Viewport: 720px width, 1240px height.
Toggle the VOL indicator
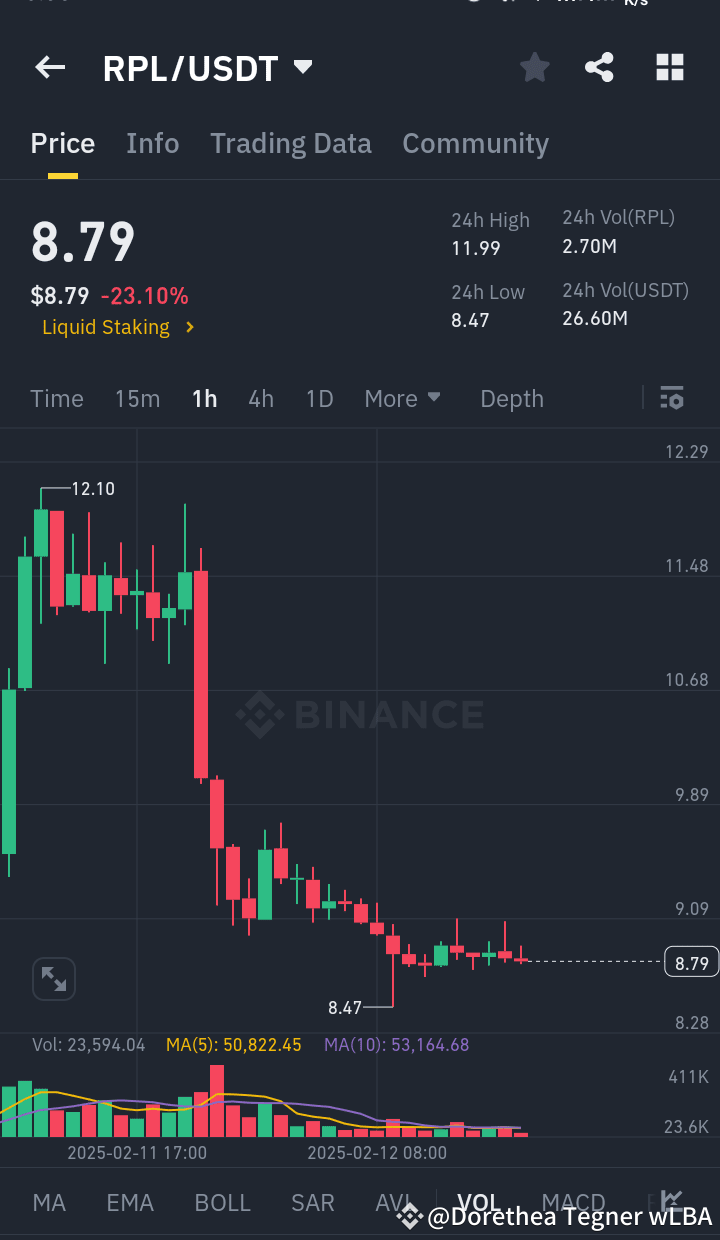click(480, 1202)
